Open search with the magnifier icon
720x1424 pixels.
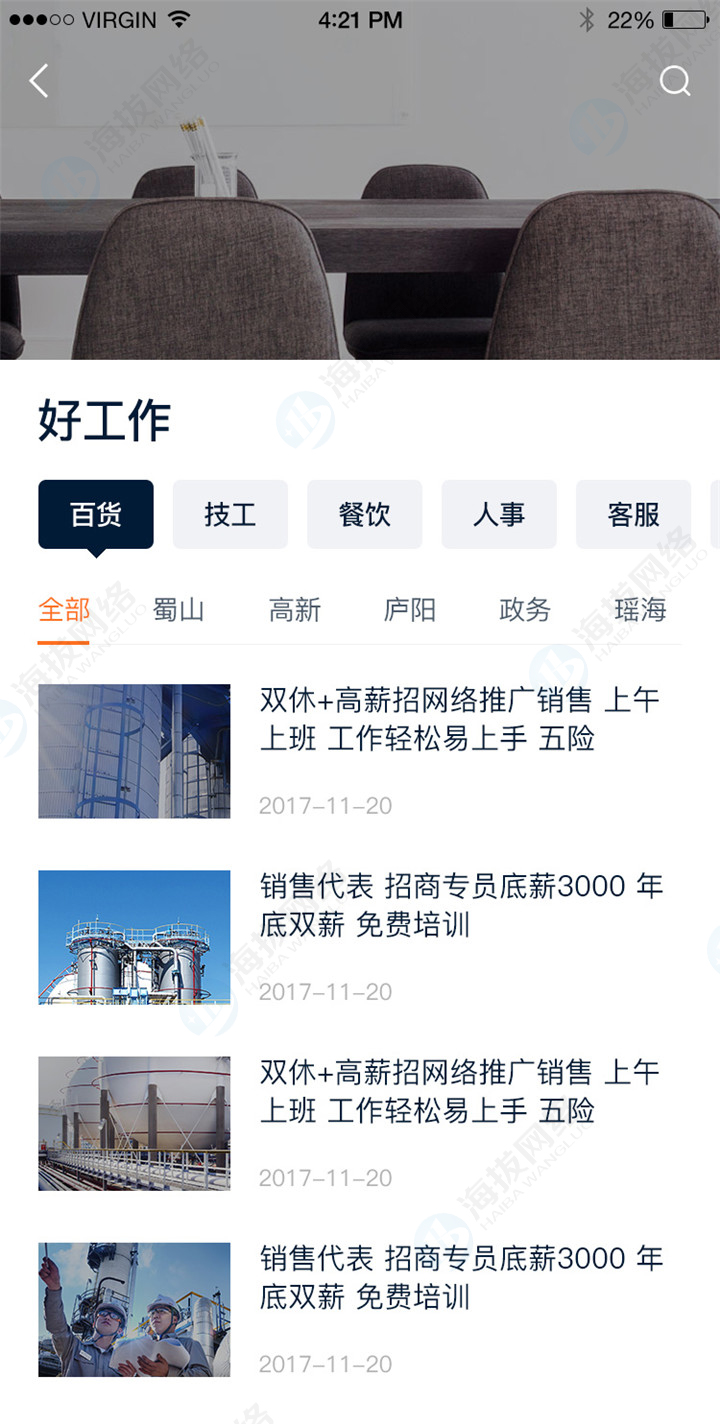(x=675, y=81)
